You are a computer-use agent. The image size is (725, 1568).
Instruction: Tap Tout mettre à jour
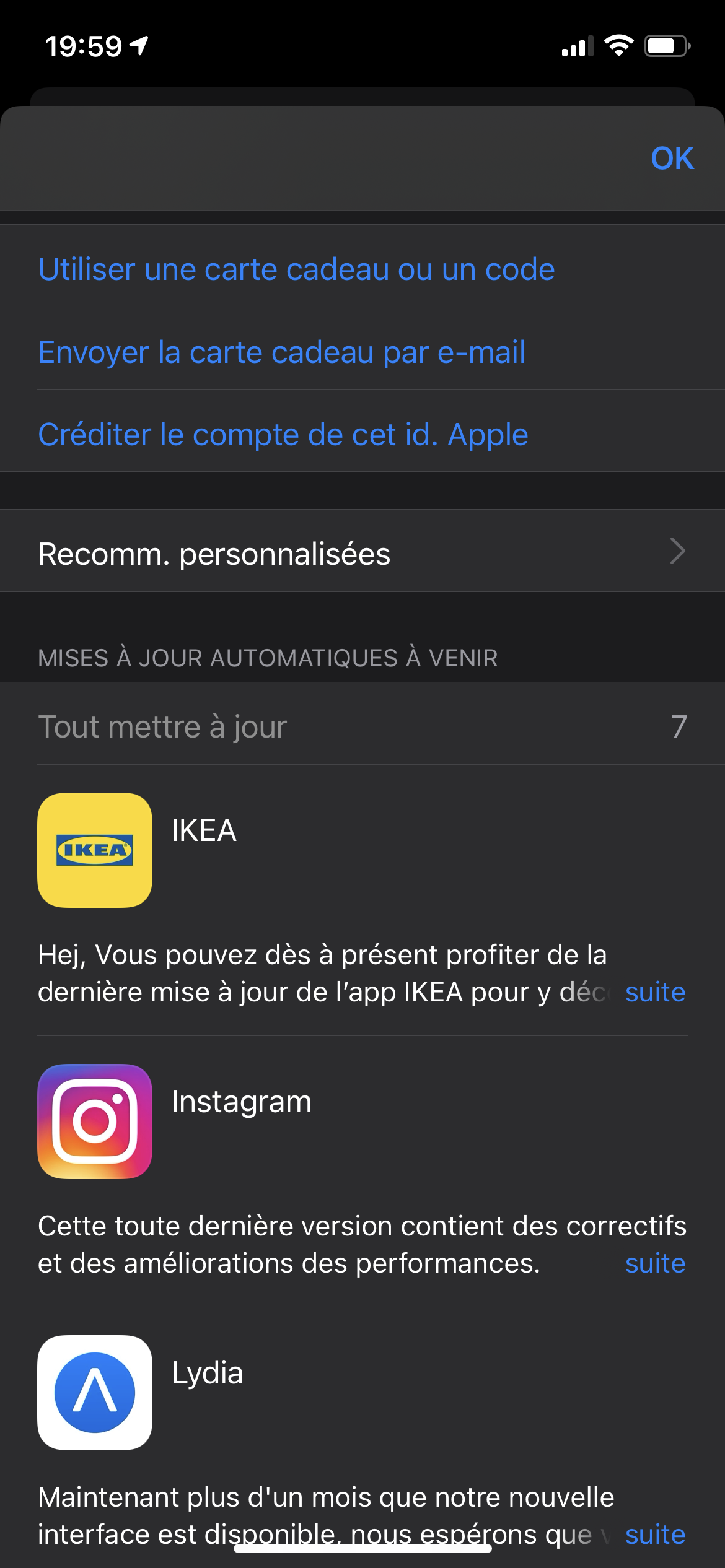[x=163, y=727]
